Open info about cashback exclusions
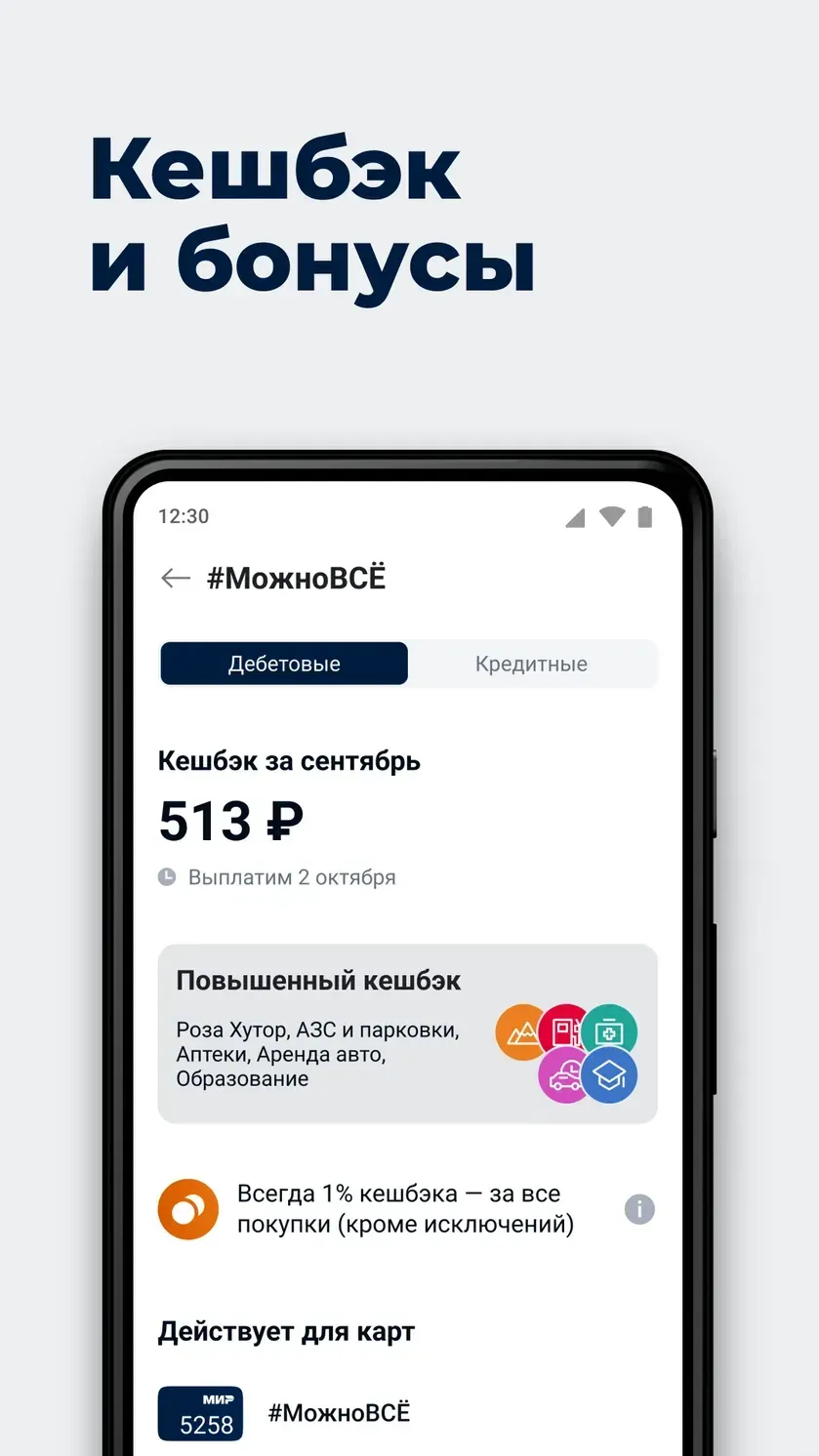The image size is (819, 1456). tap(639, 1209)
